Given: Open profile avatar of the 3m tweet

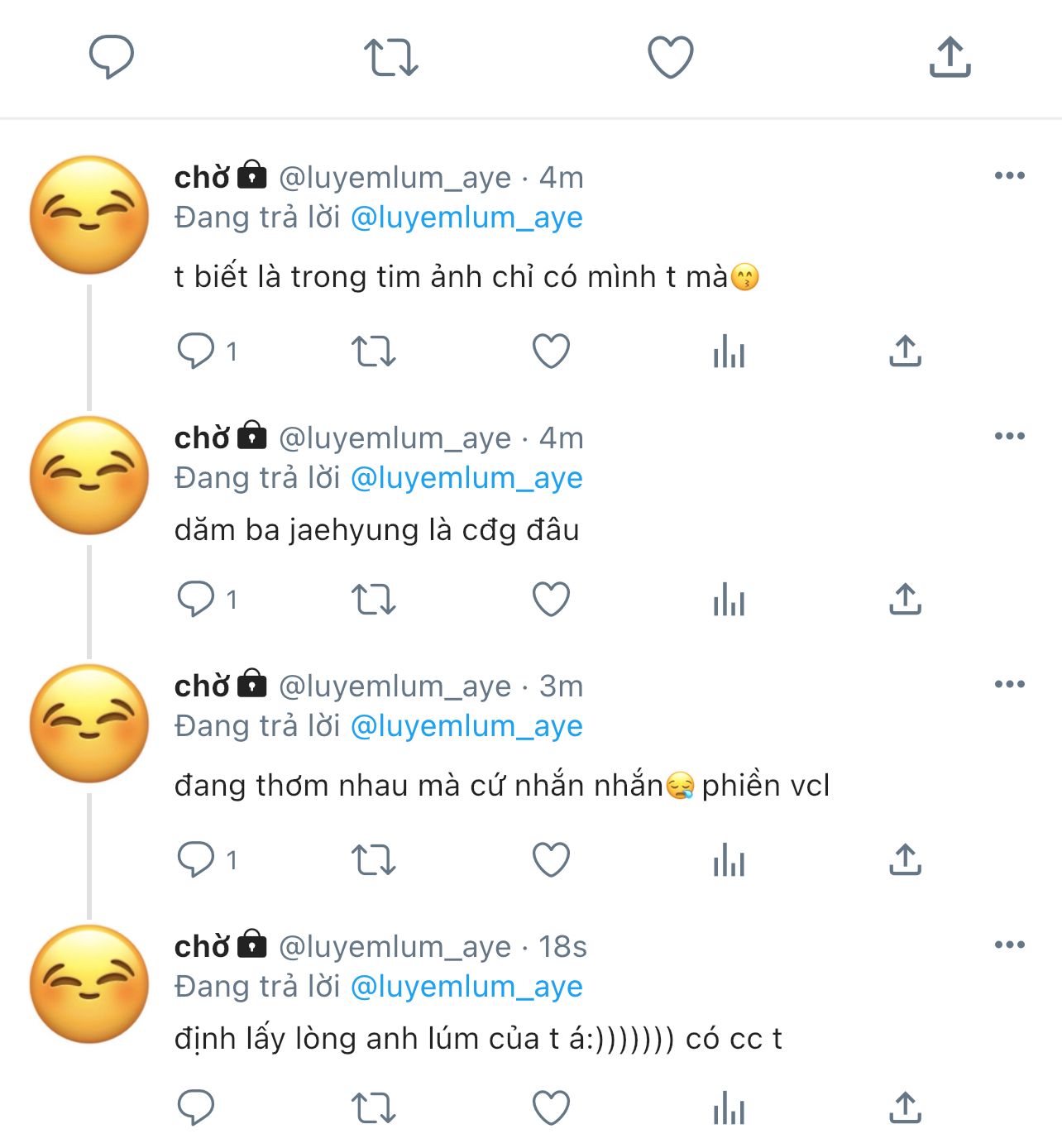Looking at the screenshot, I should coord(89,724).
